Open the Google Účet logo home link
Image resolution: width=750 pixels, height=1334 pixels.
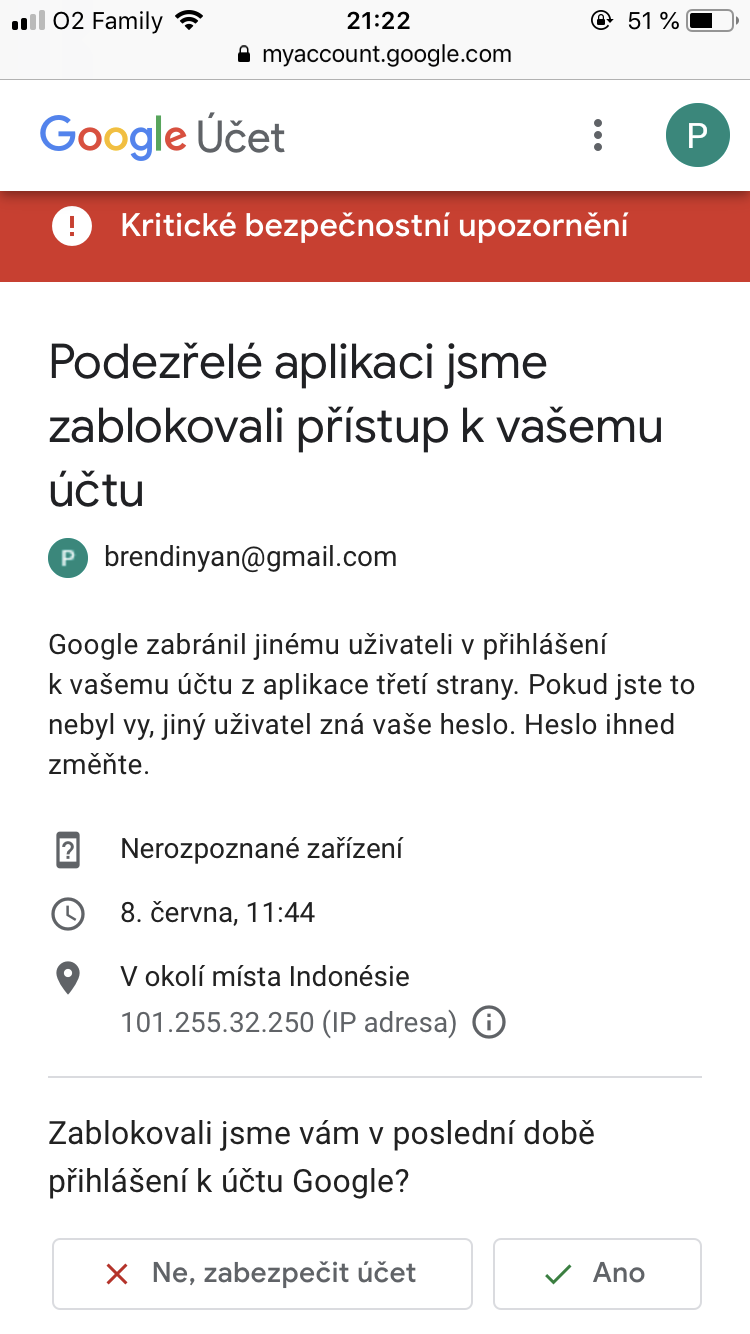coord(163,136)
